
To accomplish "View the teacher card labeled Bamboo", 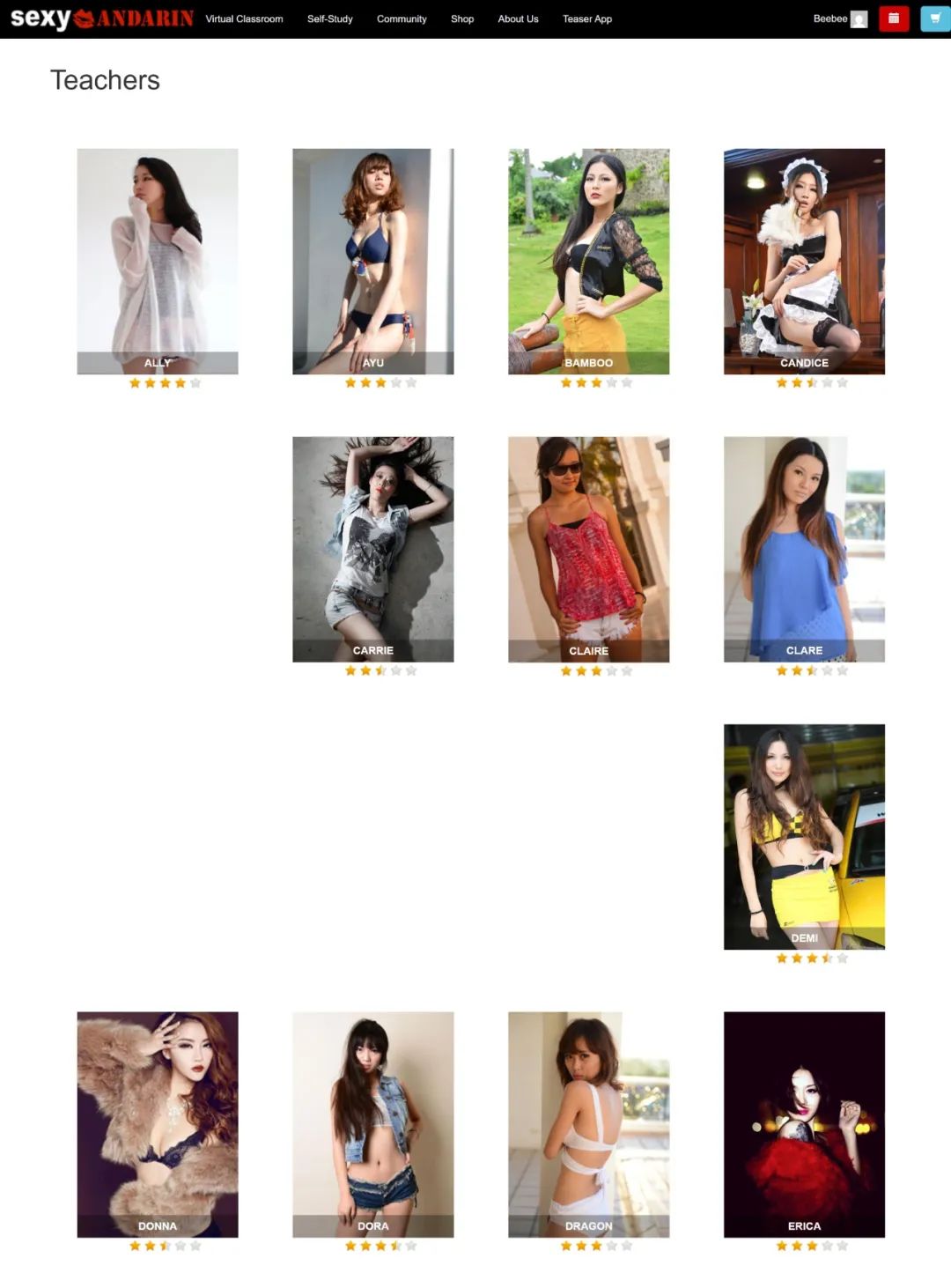I will [588, 261].
